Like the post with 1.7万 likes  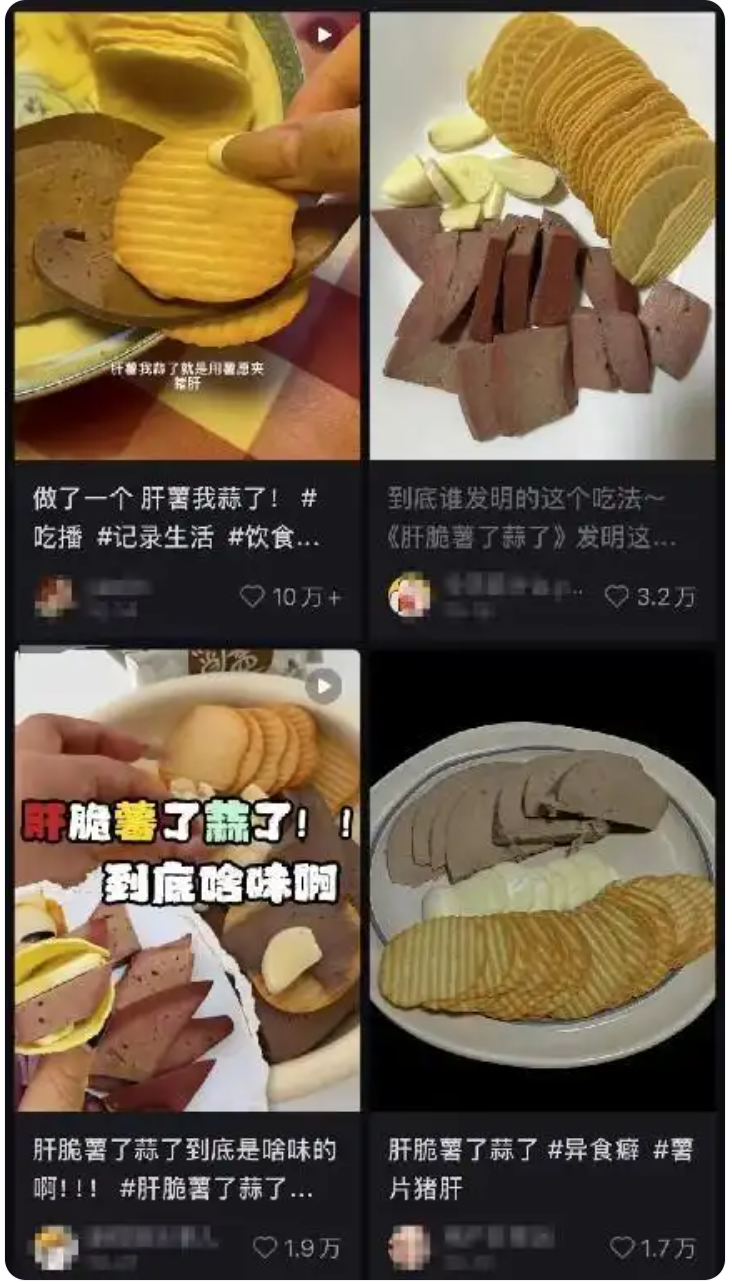(622, 1247)
